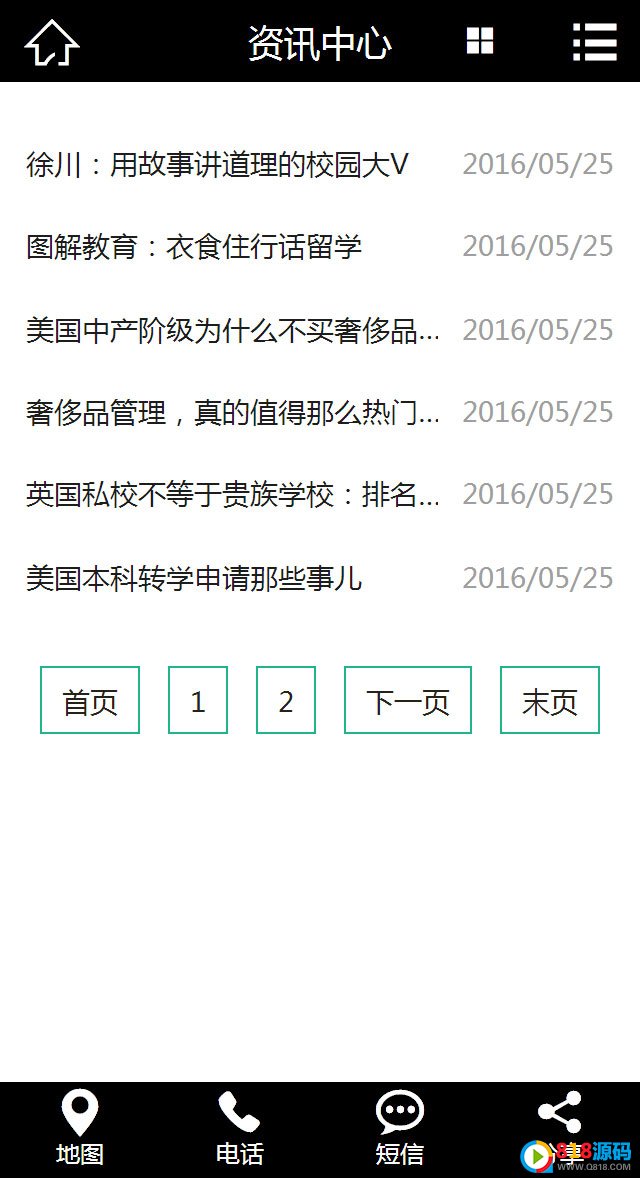
Task: Tap the home icon in the header
Action: pos(52,42)
